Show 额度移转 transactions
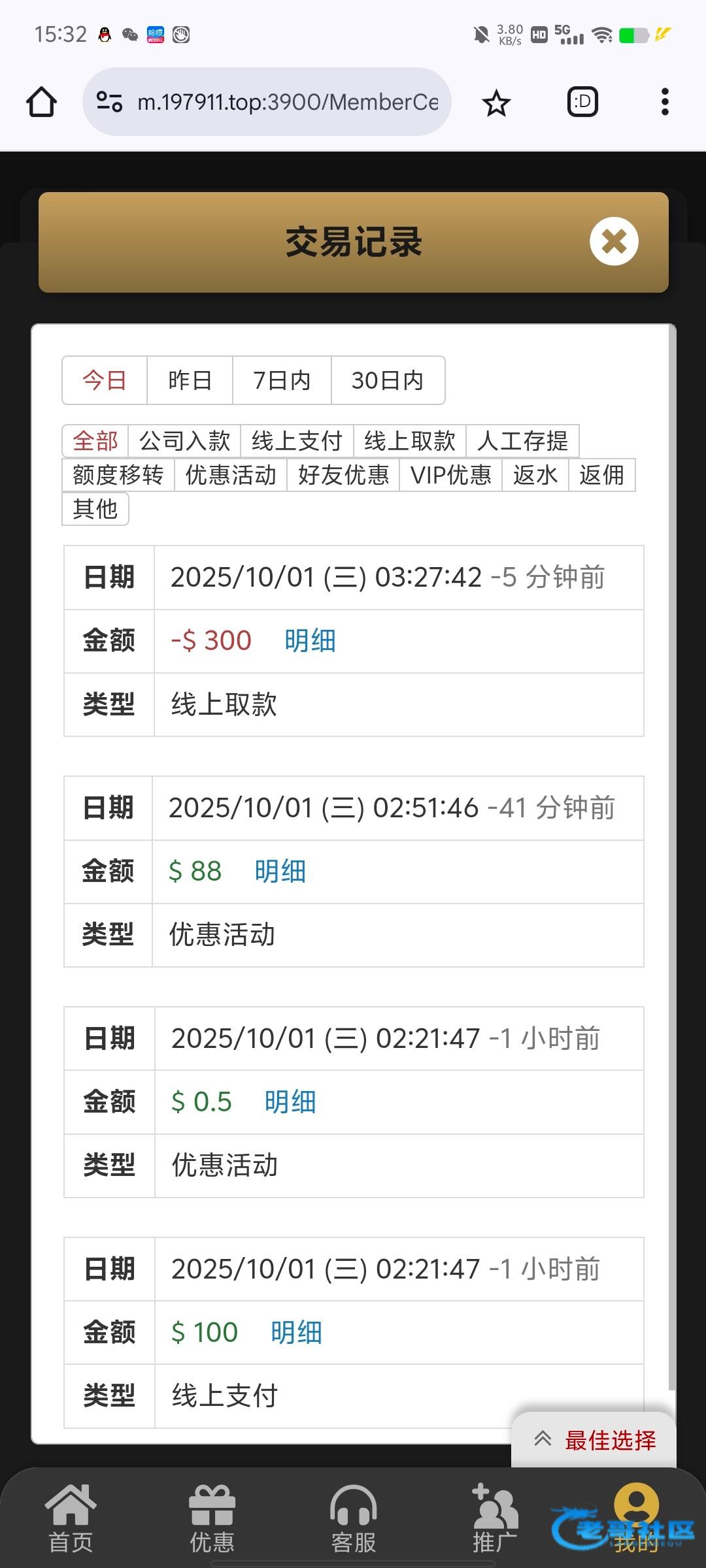This screenshot has width=706, height=1568. click(118, 475)
